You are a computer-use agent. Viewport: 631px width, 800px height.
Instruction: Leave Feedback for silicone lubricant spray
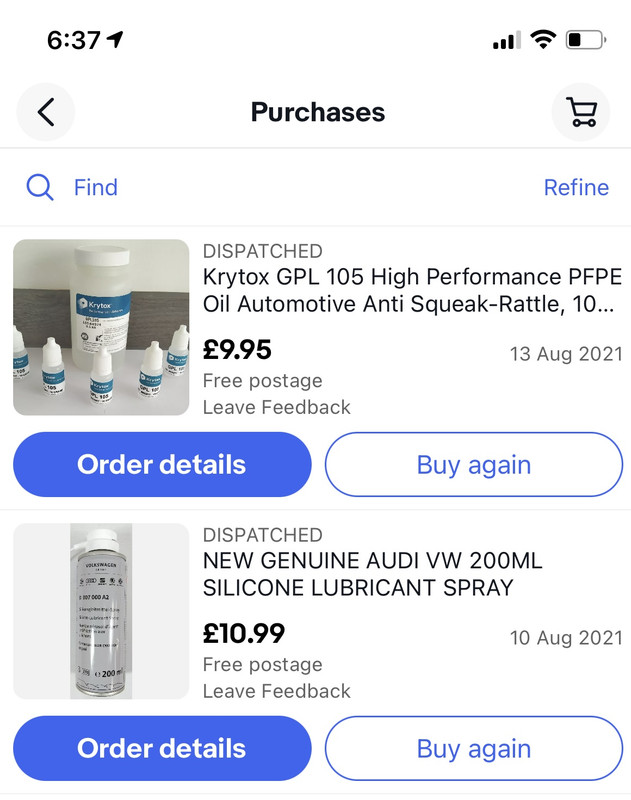click(276, 691)
